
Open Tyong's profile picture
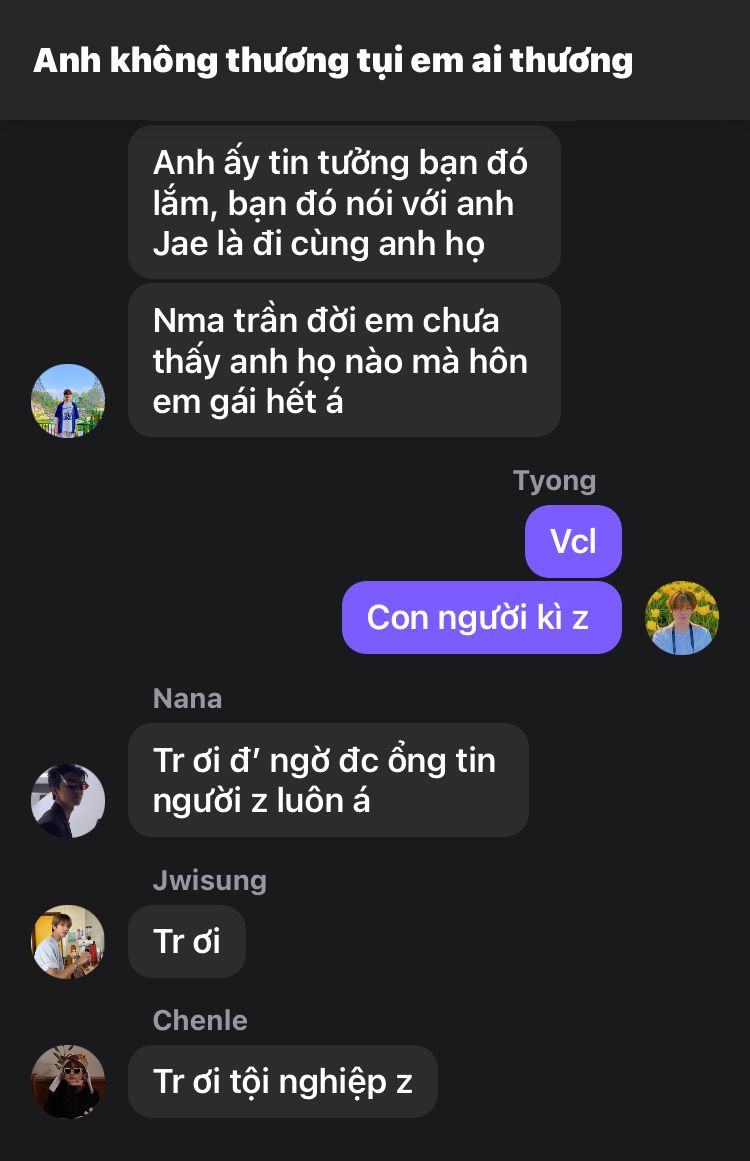coord(682,618)
